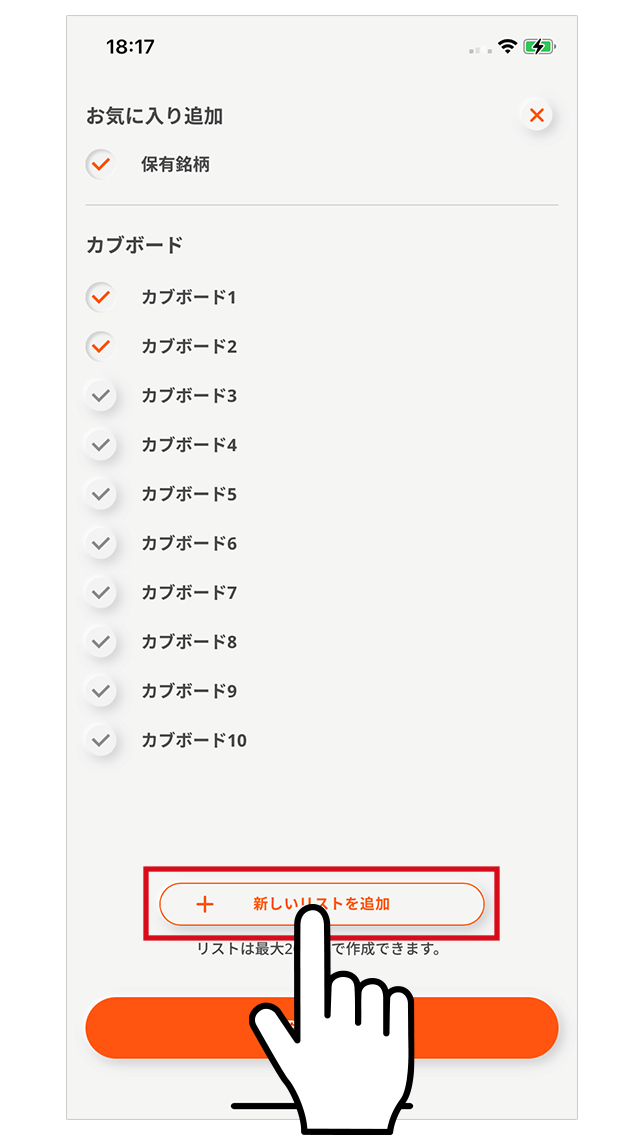640x1136 pixels.
Task: Enable カブボード6 in the list
Action: [x=101, y=543]
